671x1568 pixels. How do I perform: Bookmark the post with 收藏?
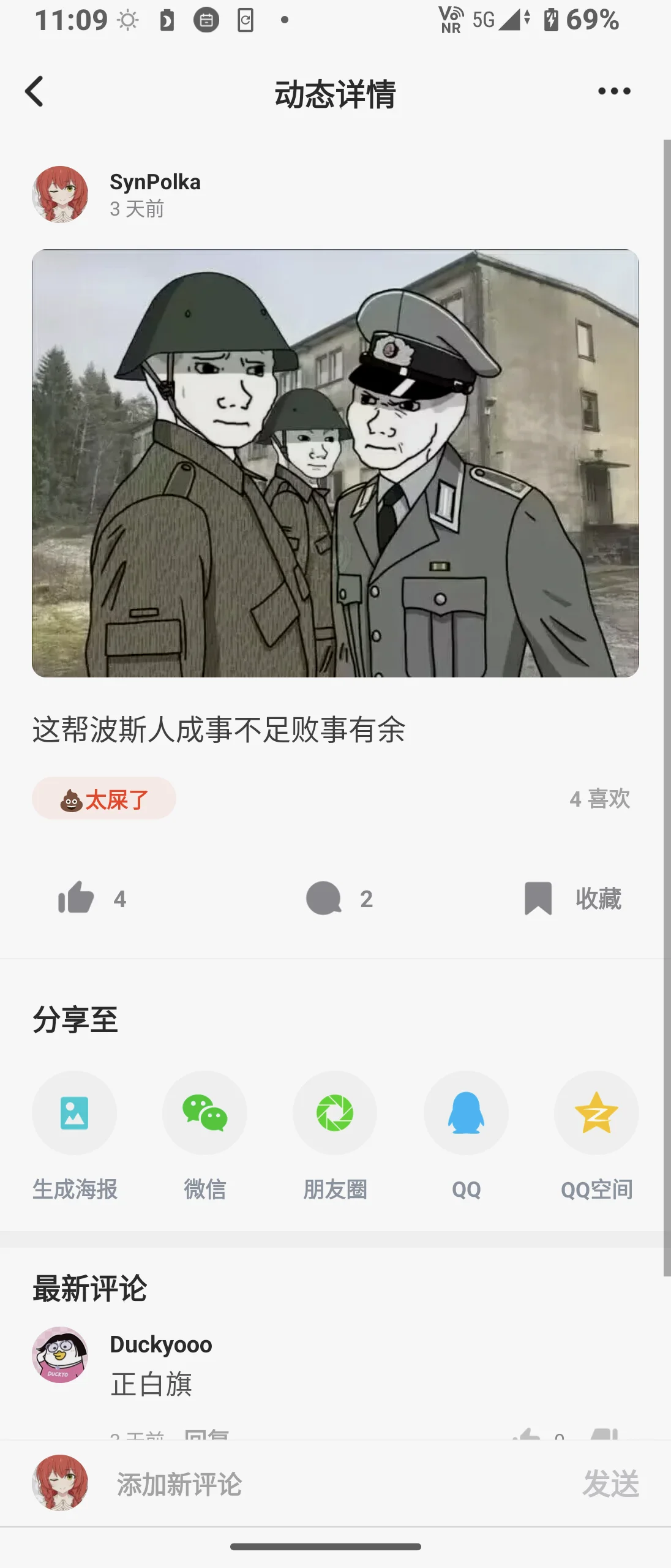point(572,899)
